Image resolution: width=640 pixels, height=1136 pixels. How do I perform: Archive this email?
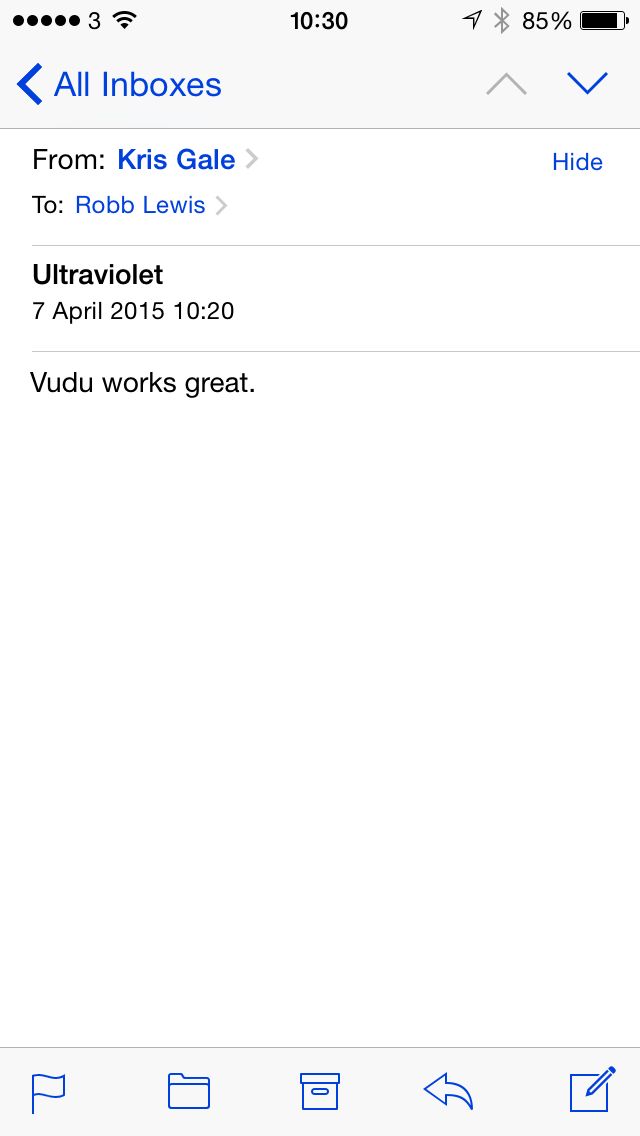point(320,1092)
